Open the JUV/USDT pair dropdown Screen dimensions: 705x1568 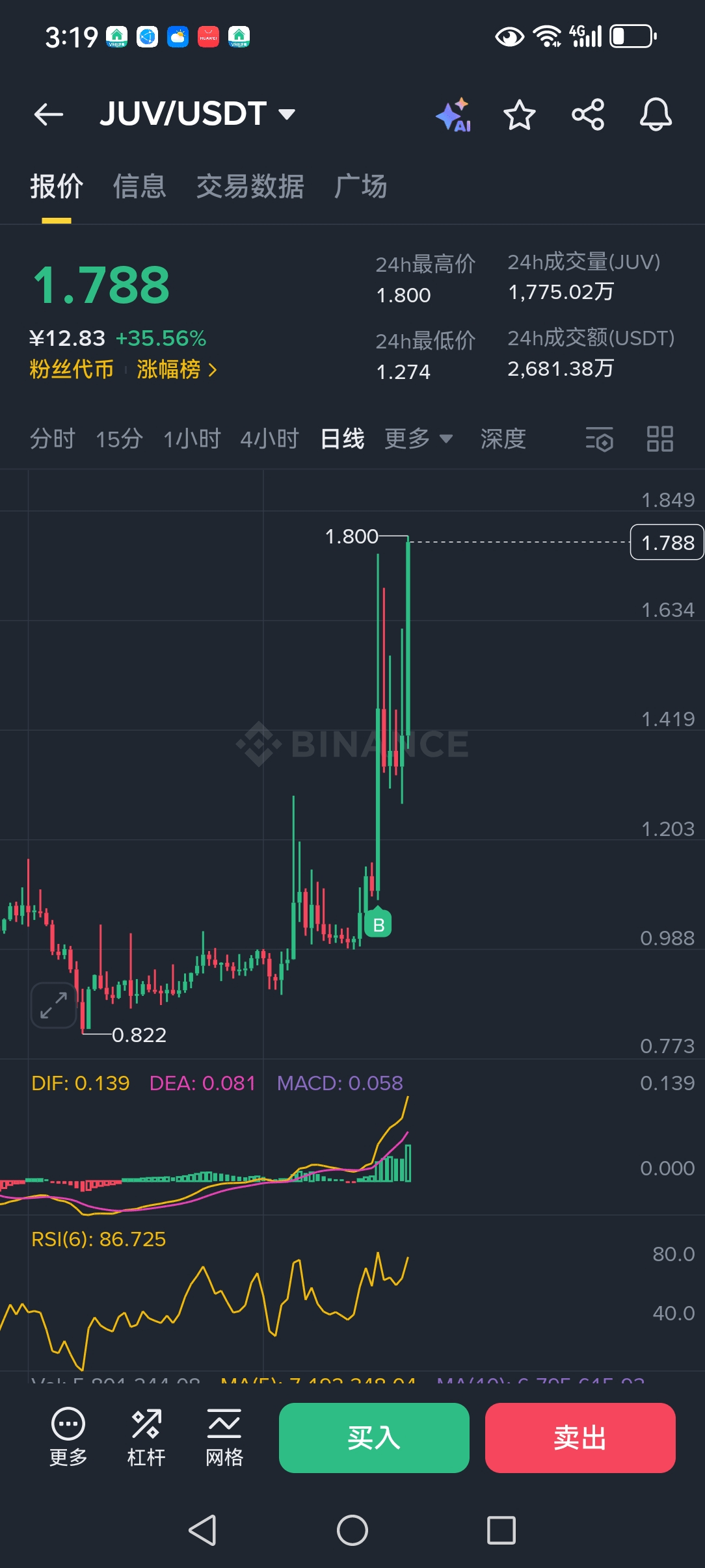point(198,114)
